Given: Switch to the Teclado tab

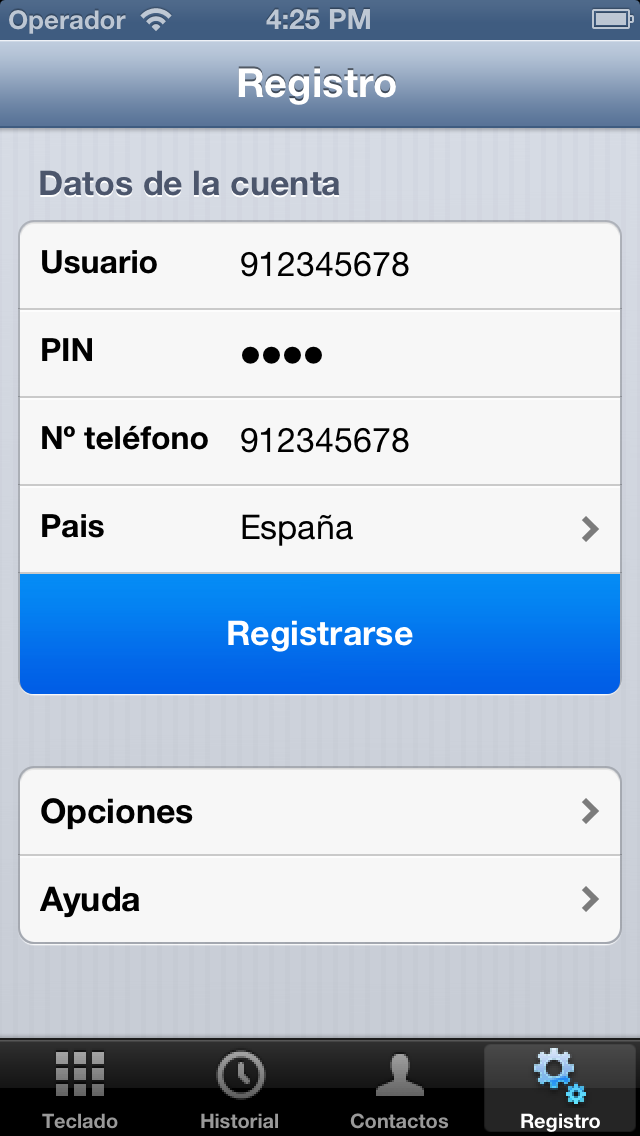Looking at the screenshot, I should tap(80, 1090).
